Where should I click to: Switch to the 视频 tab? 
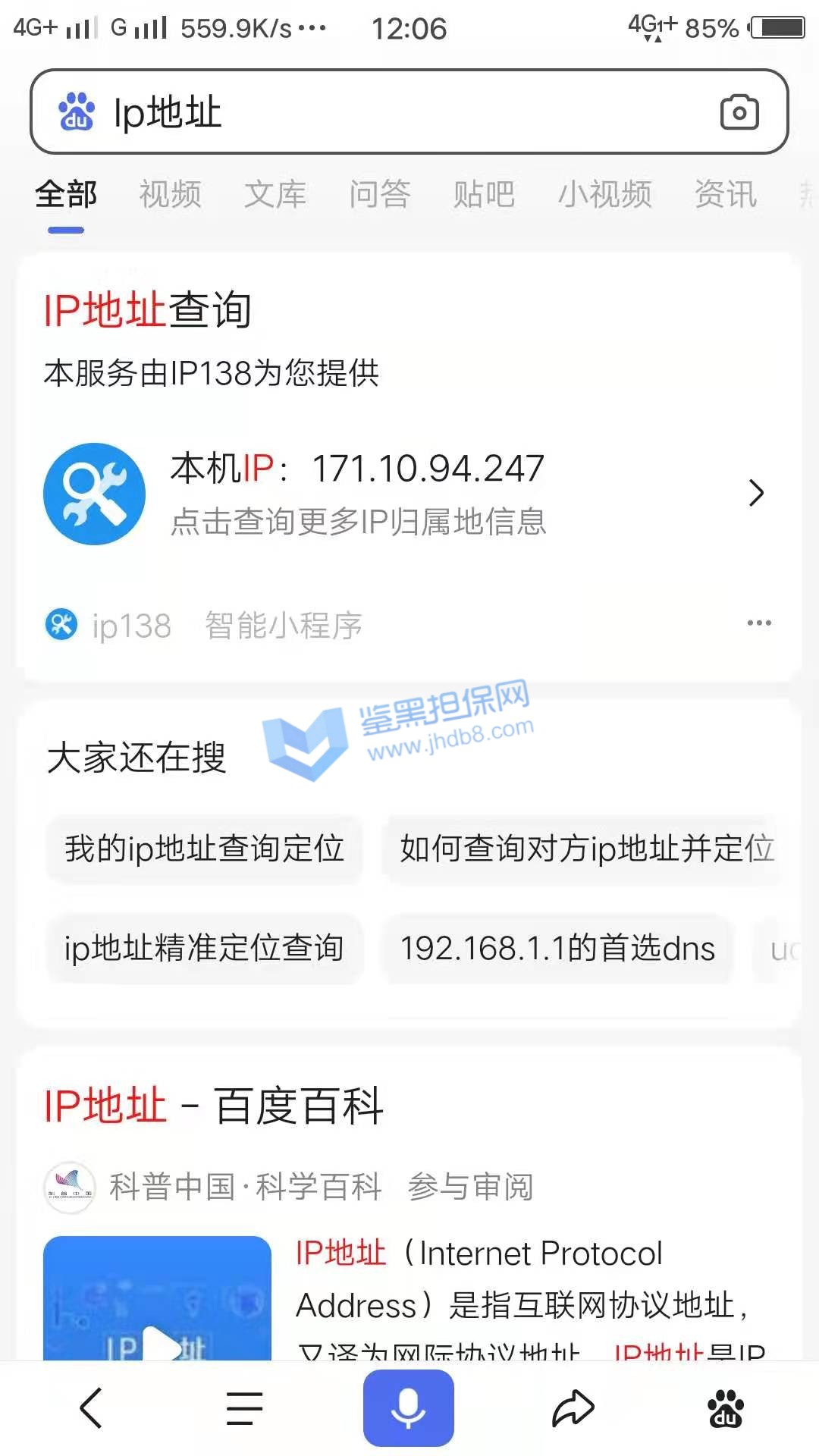[x=170, y=194]
